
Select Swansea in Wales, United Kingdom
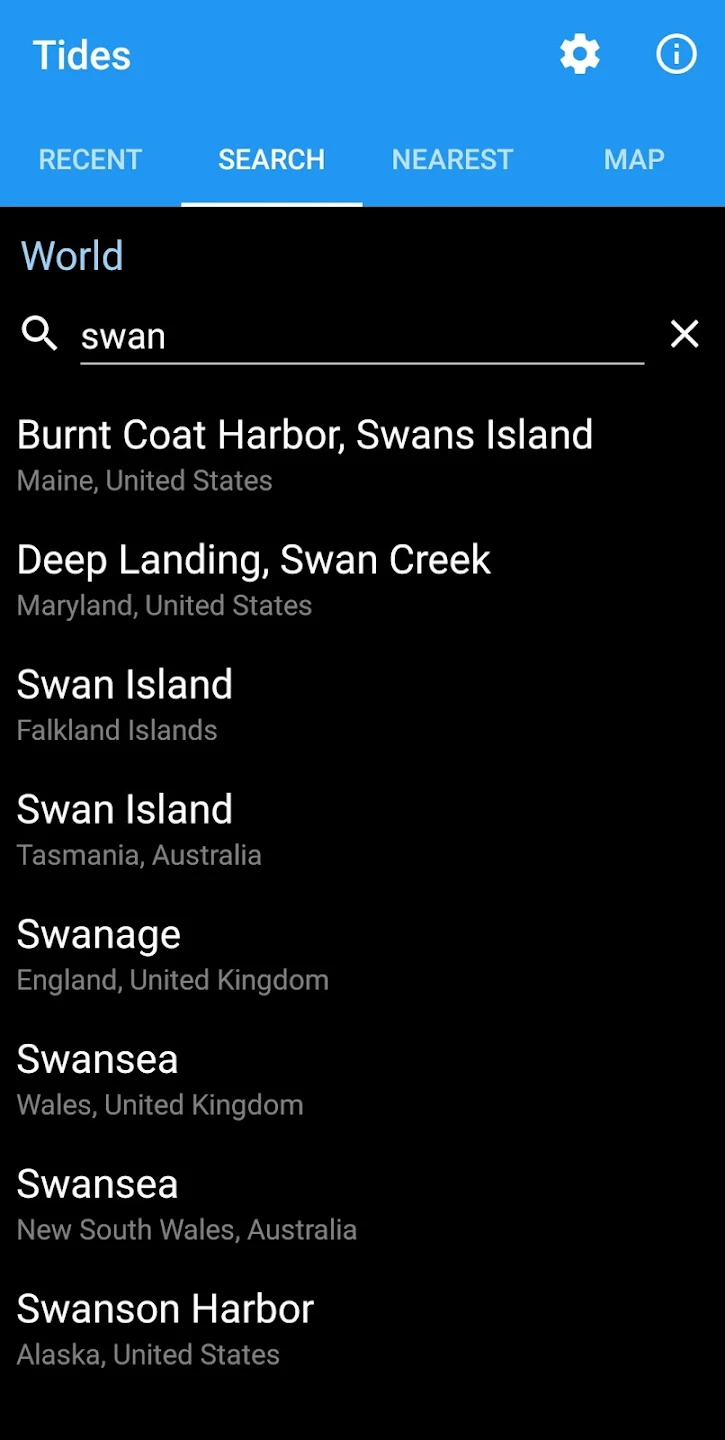click(x=160, y=1079)
